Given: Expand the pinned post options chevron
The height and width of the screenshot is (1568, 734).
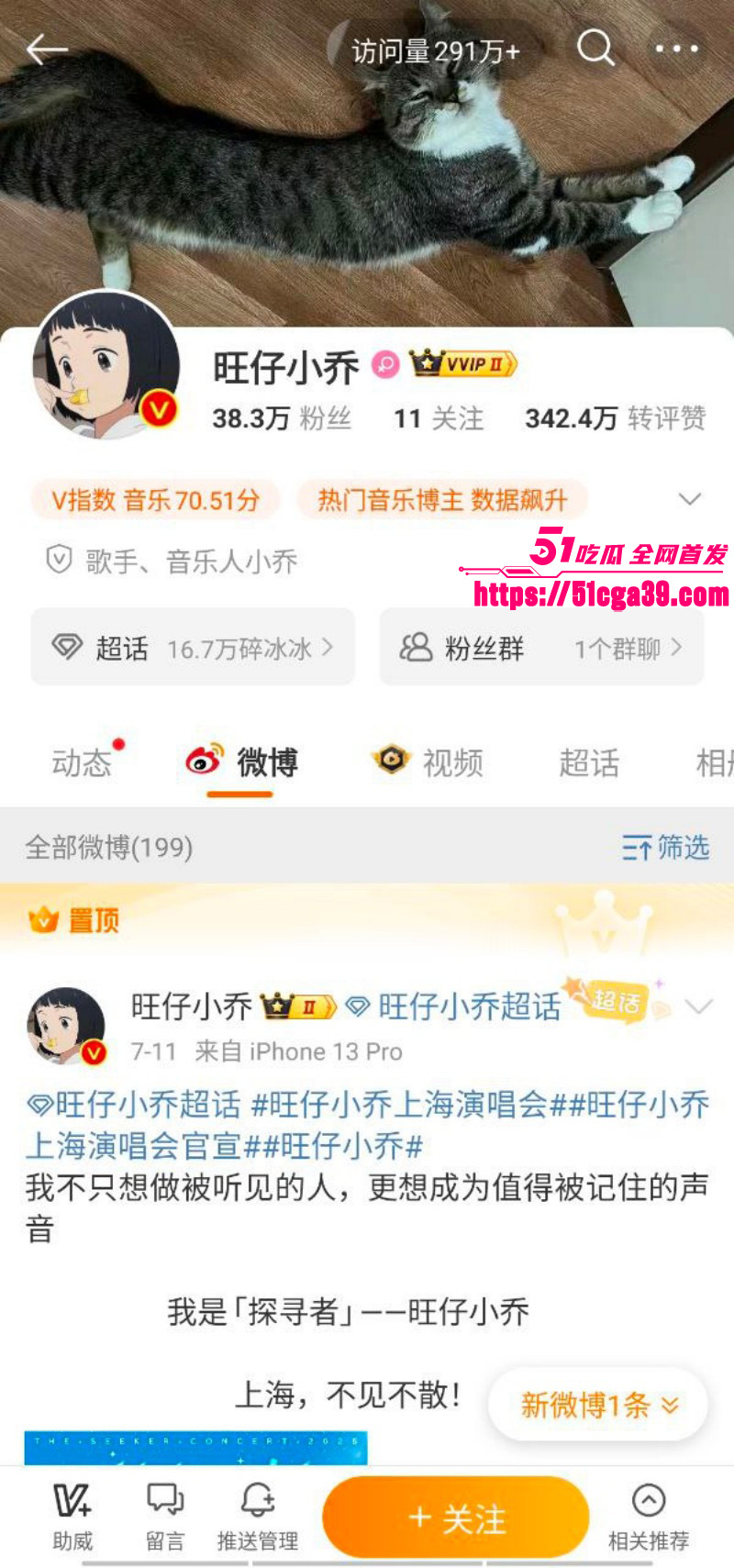Looking at the screenshot, I should pos(699,1006).
